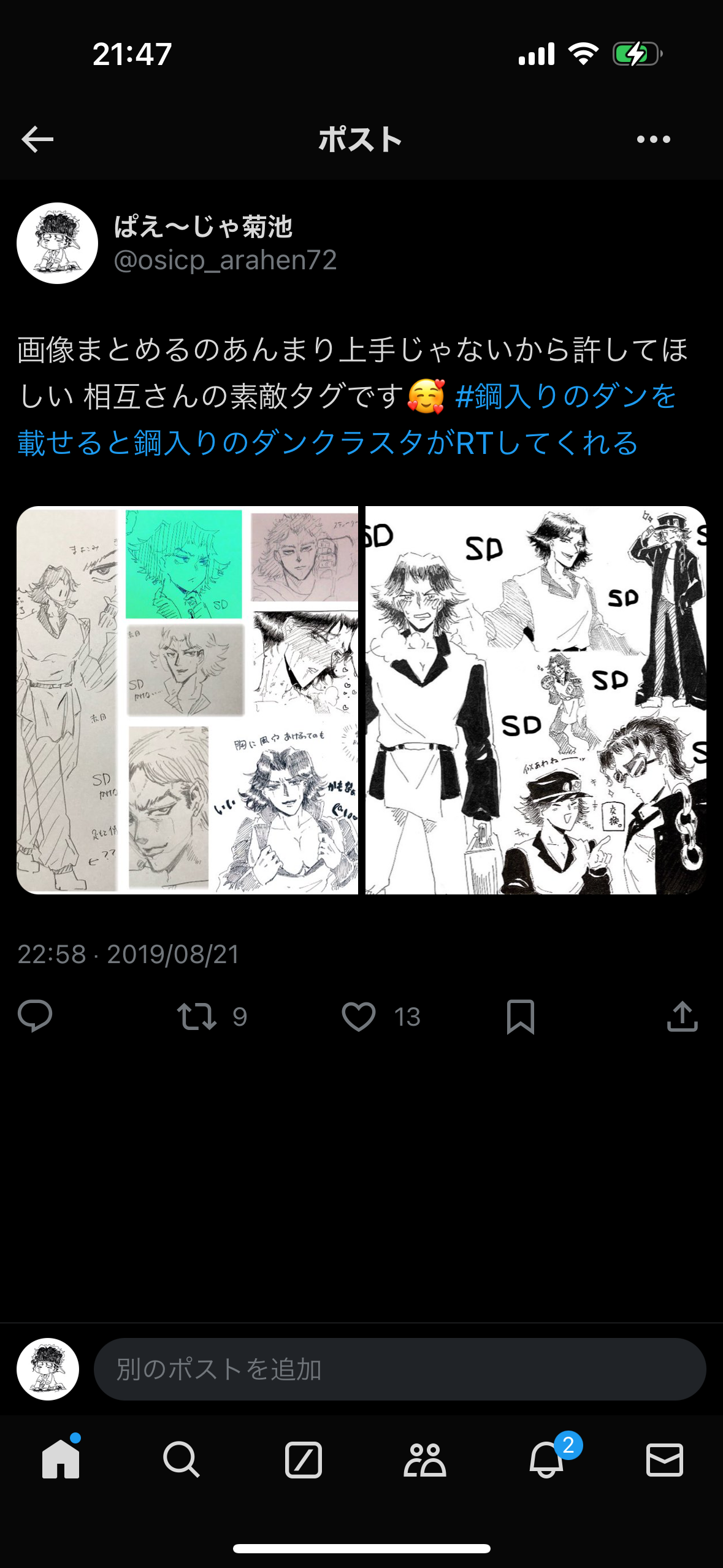Open the Messages envelope tab
This screenshot has height=1568, width=723.
(x=665, y=1459)
